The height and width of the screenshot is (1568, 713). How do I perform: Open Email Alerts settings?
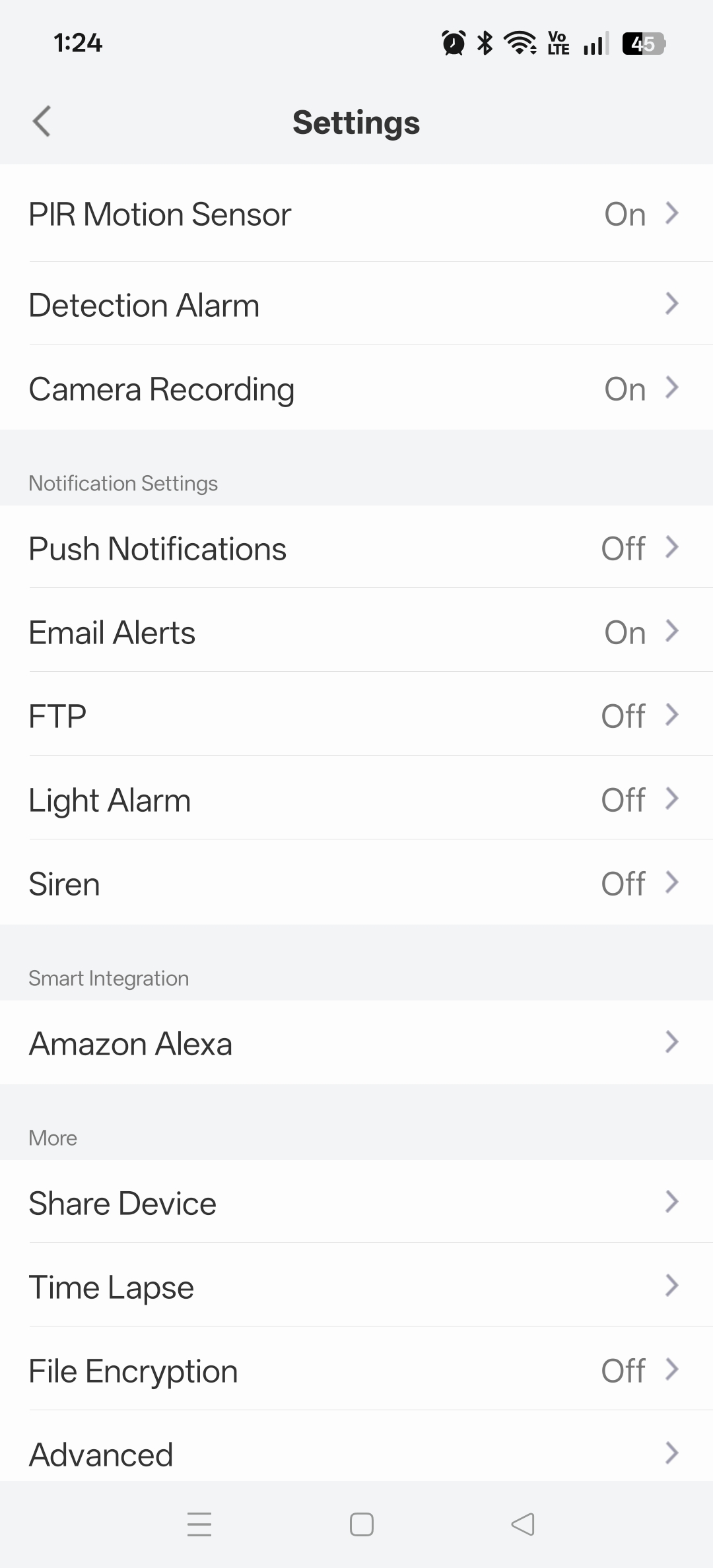pos(356,632)
